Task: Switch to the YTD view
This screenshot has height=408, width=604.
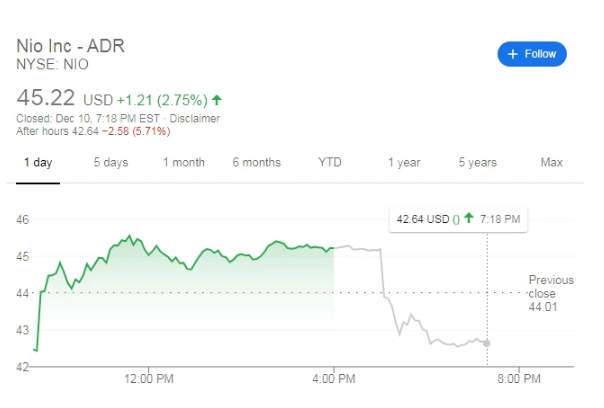Action: click(329, 162)
